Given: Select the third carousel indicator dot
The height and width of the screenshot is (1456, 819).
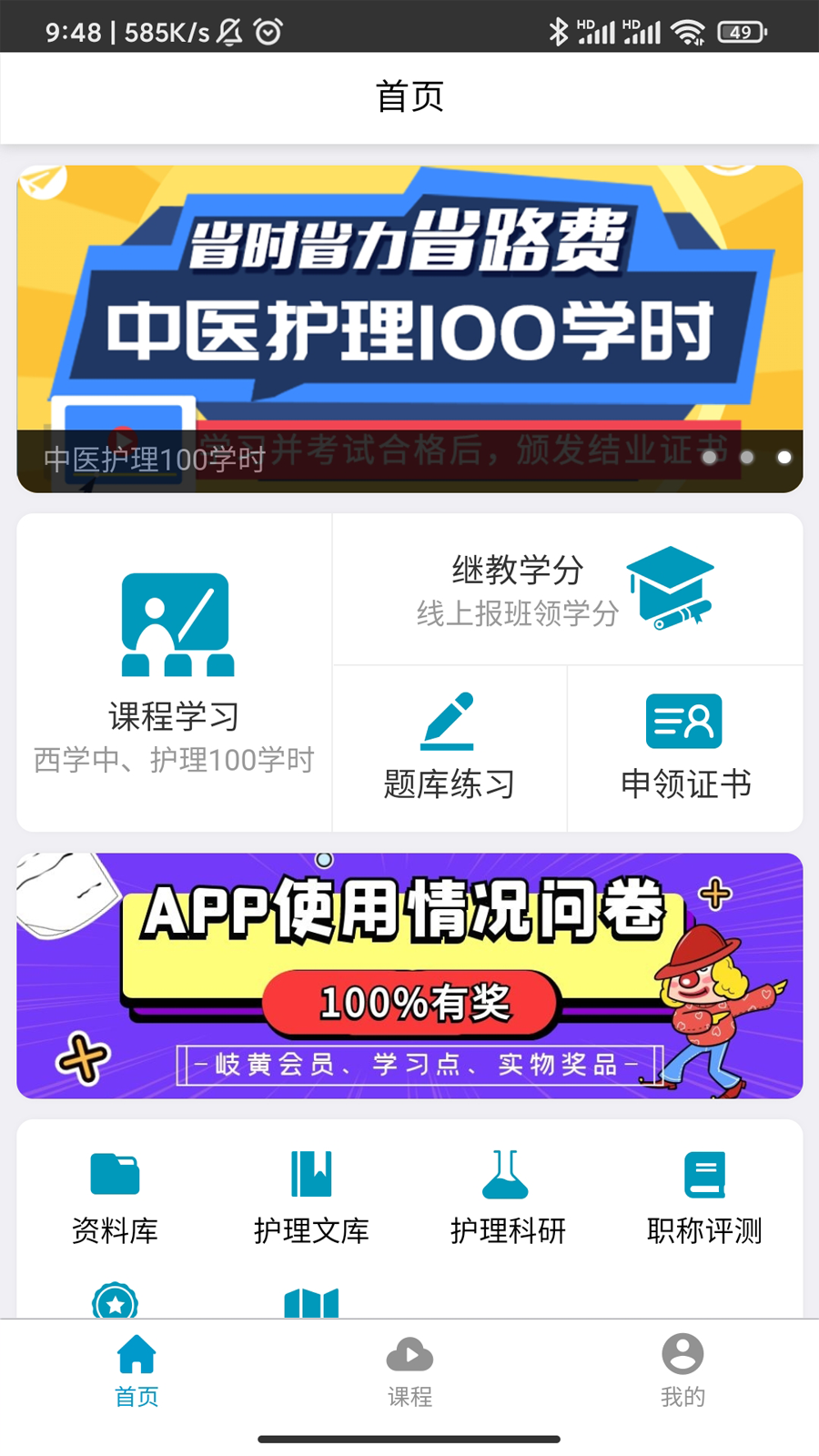Looking at the screenshot, I should pyautogui.click(x=783, y=459).
